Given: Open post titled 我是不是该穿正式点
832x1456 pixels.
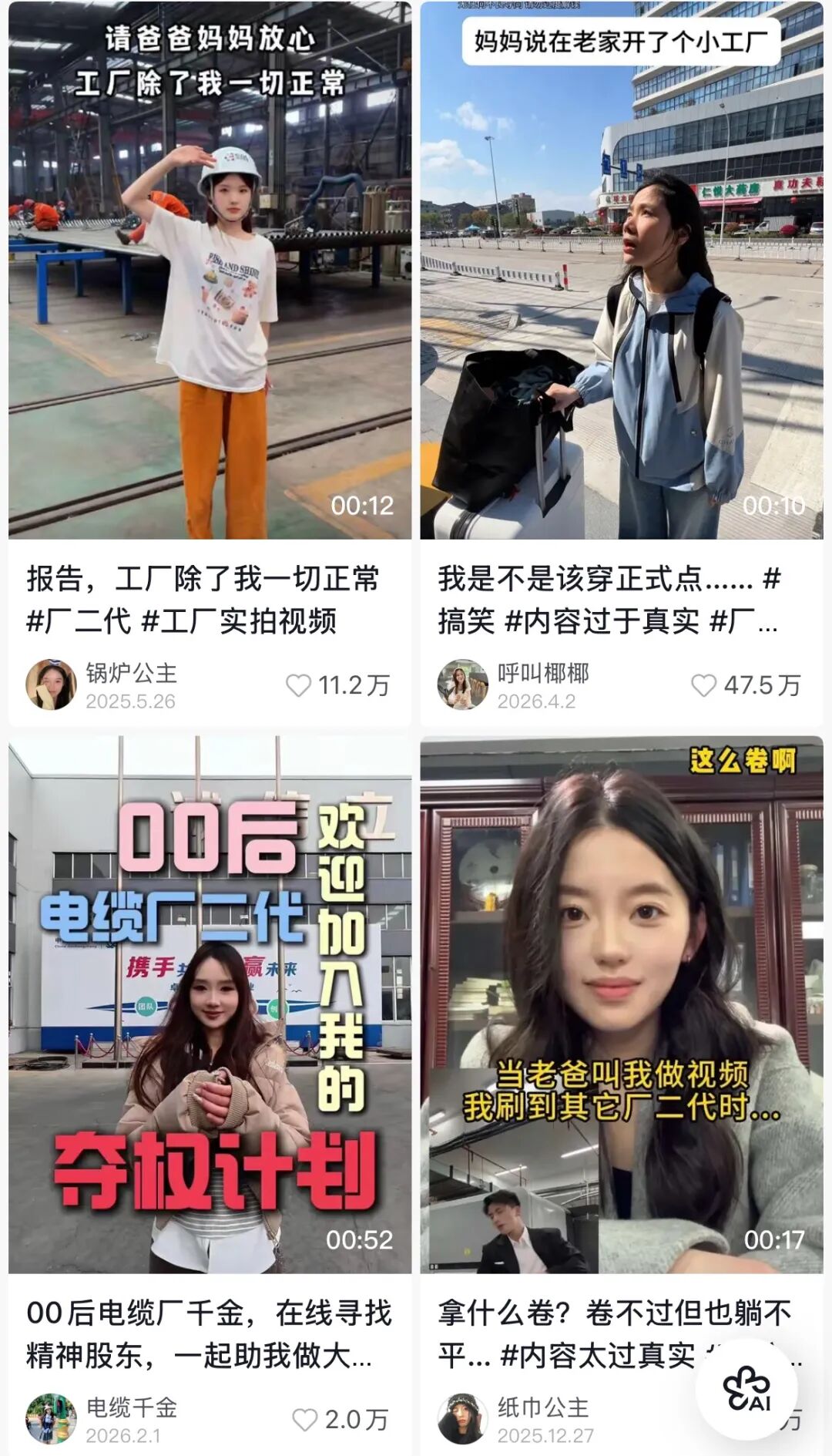Looking at the screenshot, I should 610,600.
